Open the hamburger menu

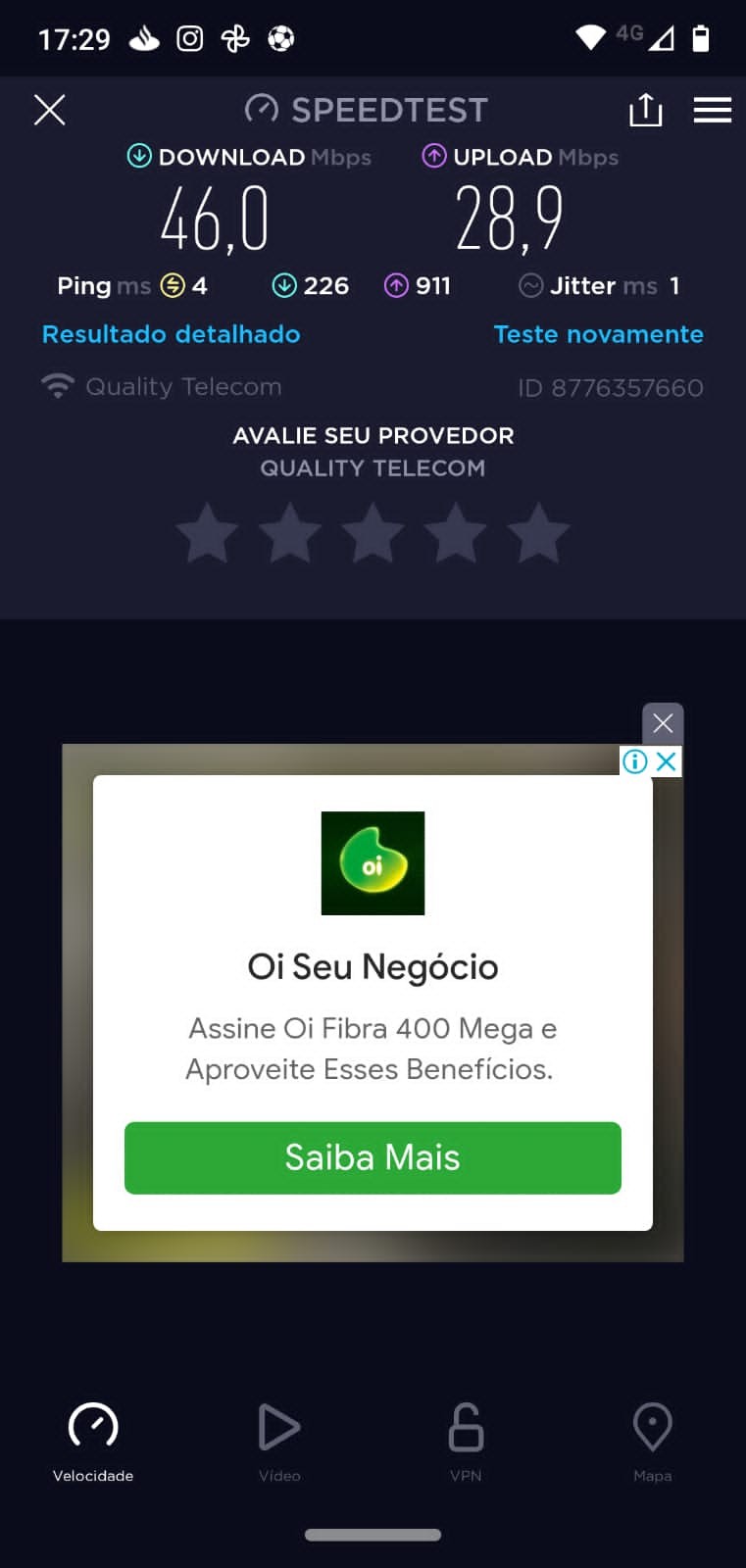coord(713,110)
